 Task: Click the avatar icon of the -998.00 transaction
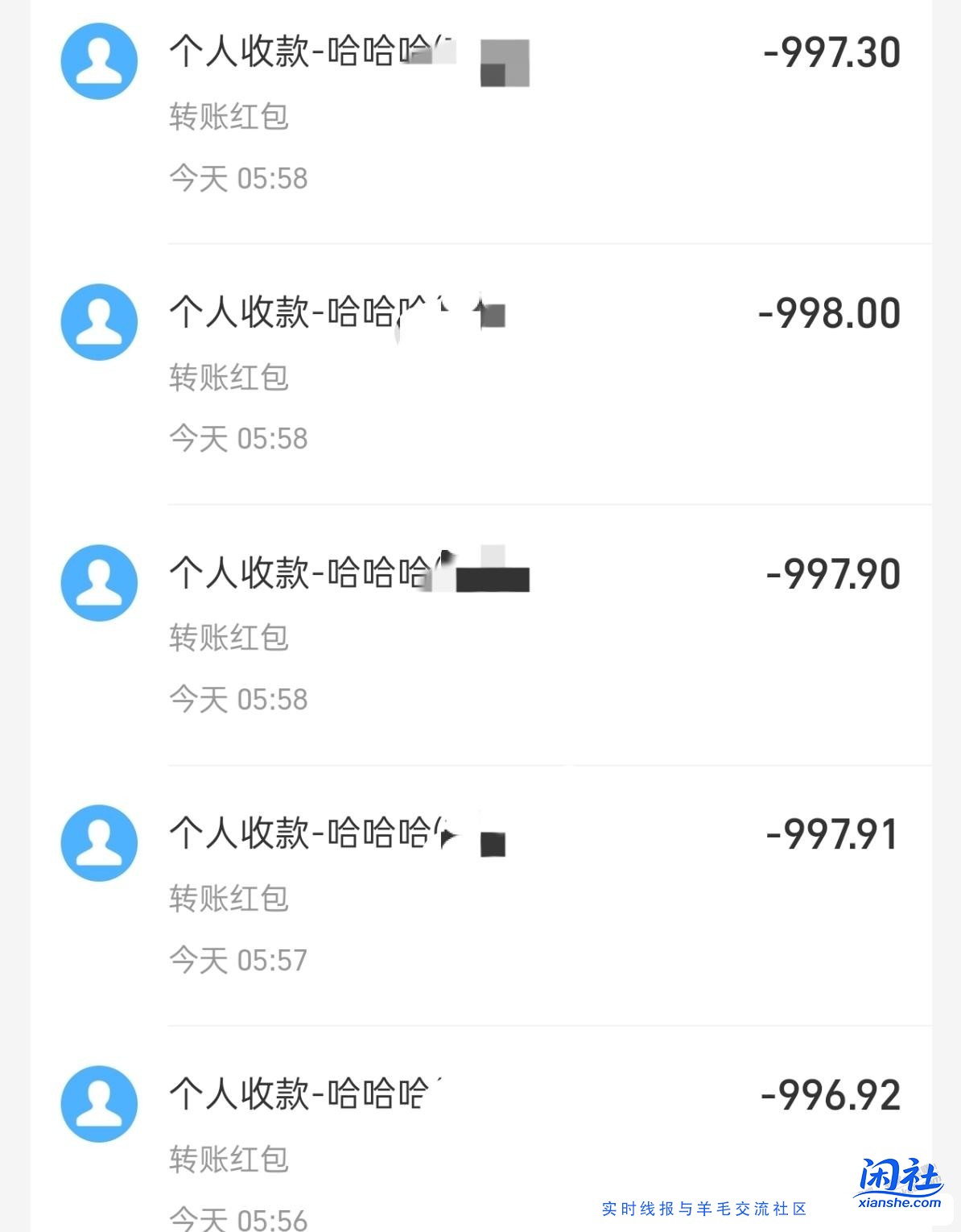pos(98,320)
